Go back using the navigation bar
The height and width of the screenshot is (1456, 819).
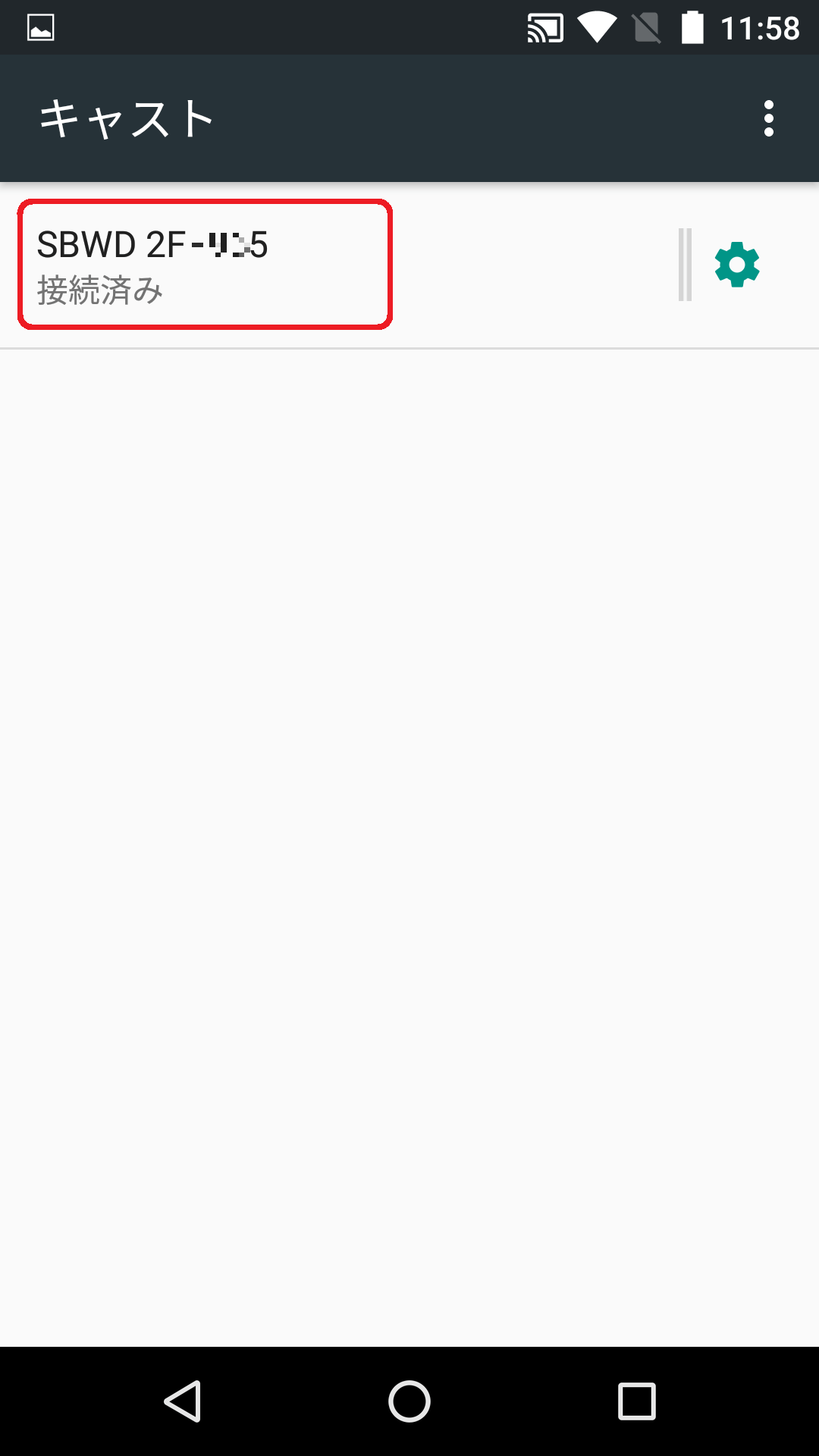click(183, 1401)
